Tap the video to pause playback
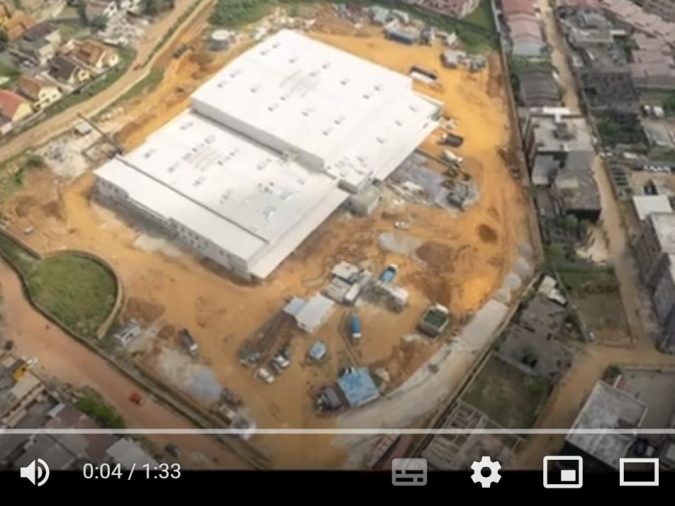 pyautogui.click(x=337, y=220)
